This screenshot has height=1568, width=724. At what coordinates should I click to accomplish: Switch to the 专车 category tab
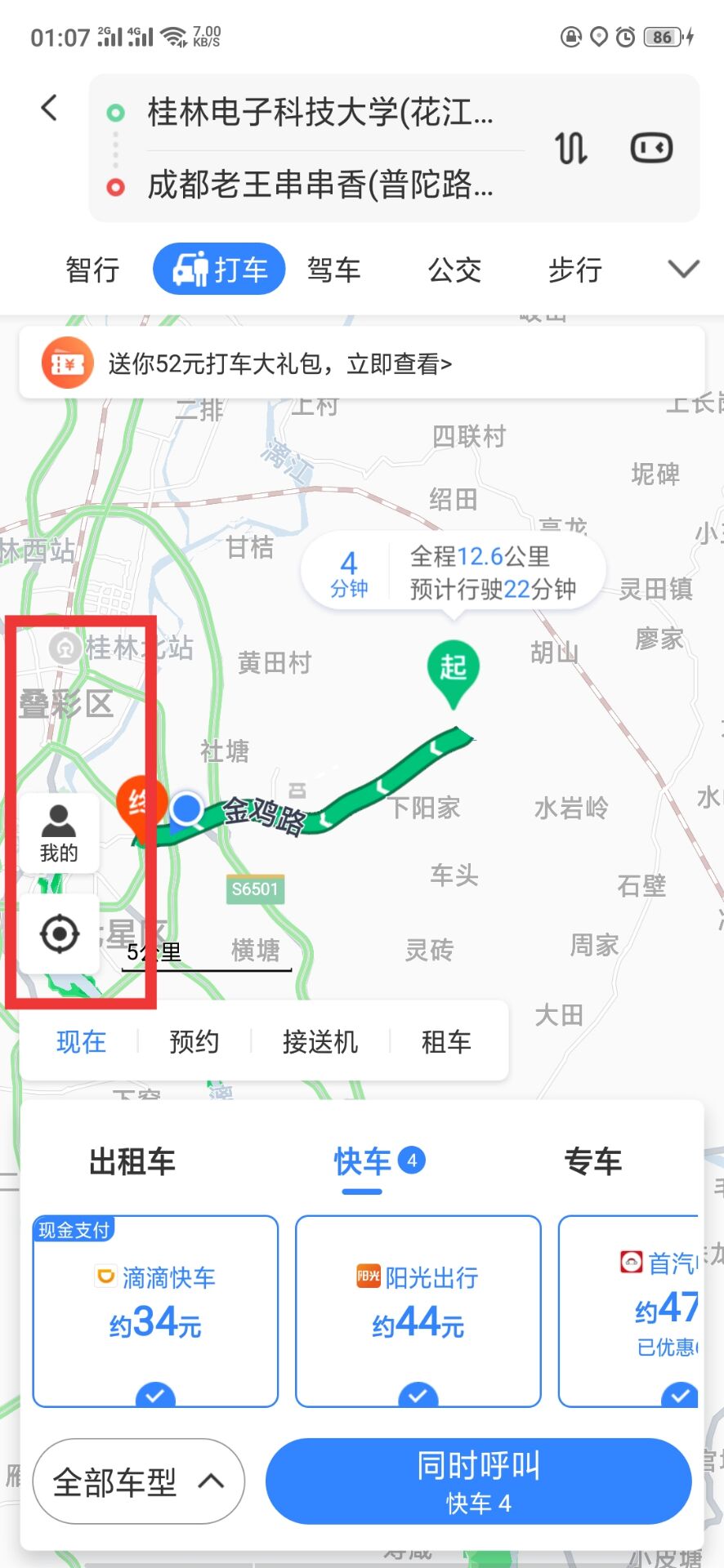tap(594, 1160)
